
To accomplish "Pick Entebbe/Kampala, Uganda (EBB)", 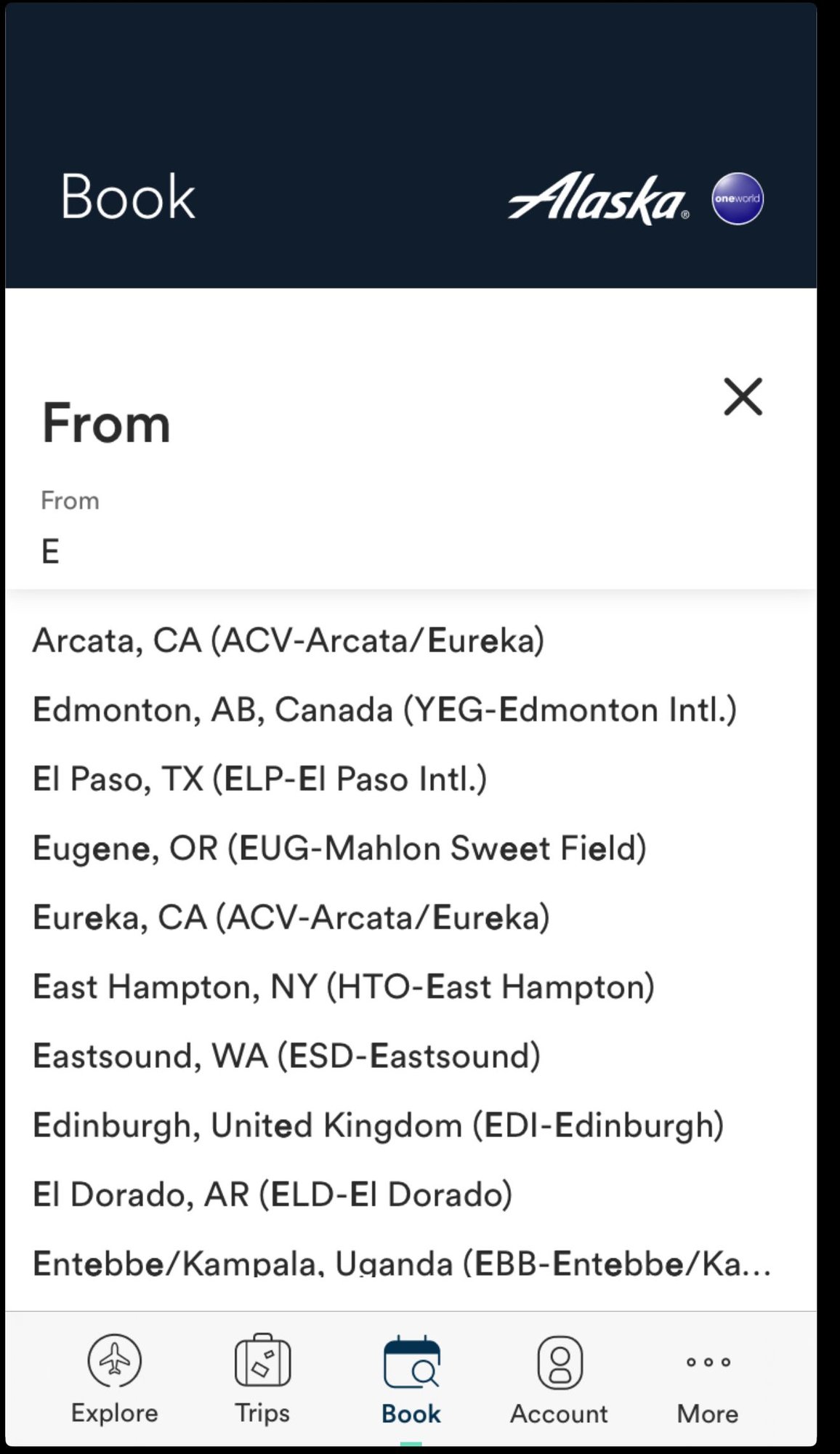I will point(401,1263).
